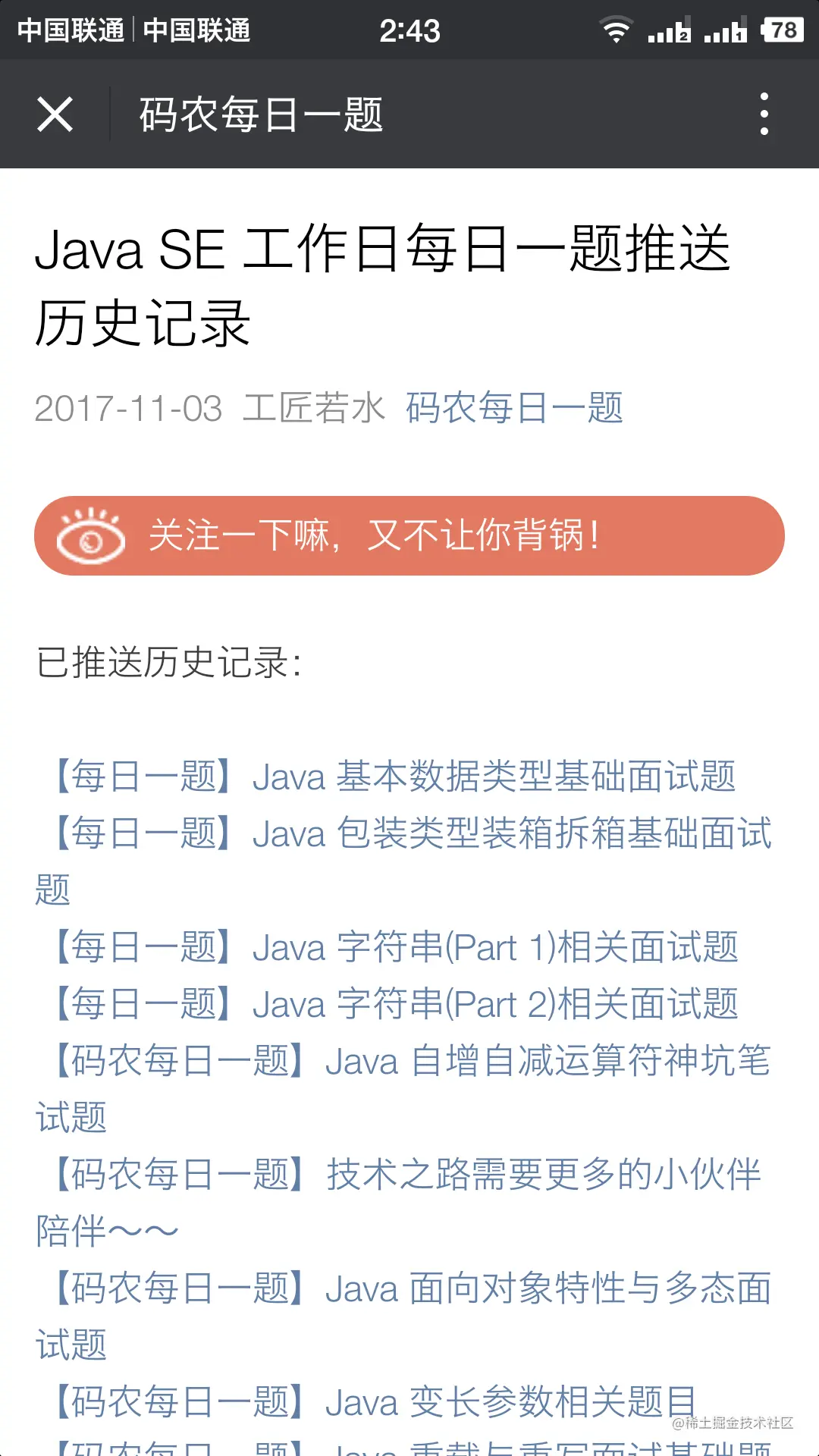Open Java 字符串(Part 1)相关面试题

click(x=394, y=947)
